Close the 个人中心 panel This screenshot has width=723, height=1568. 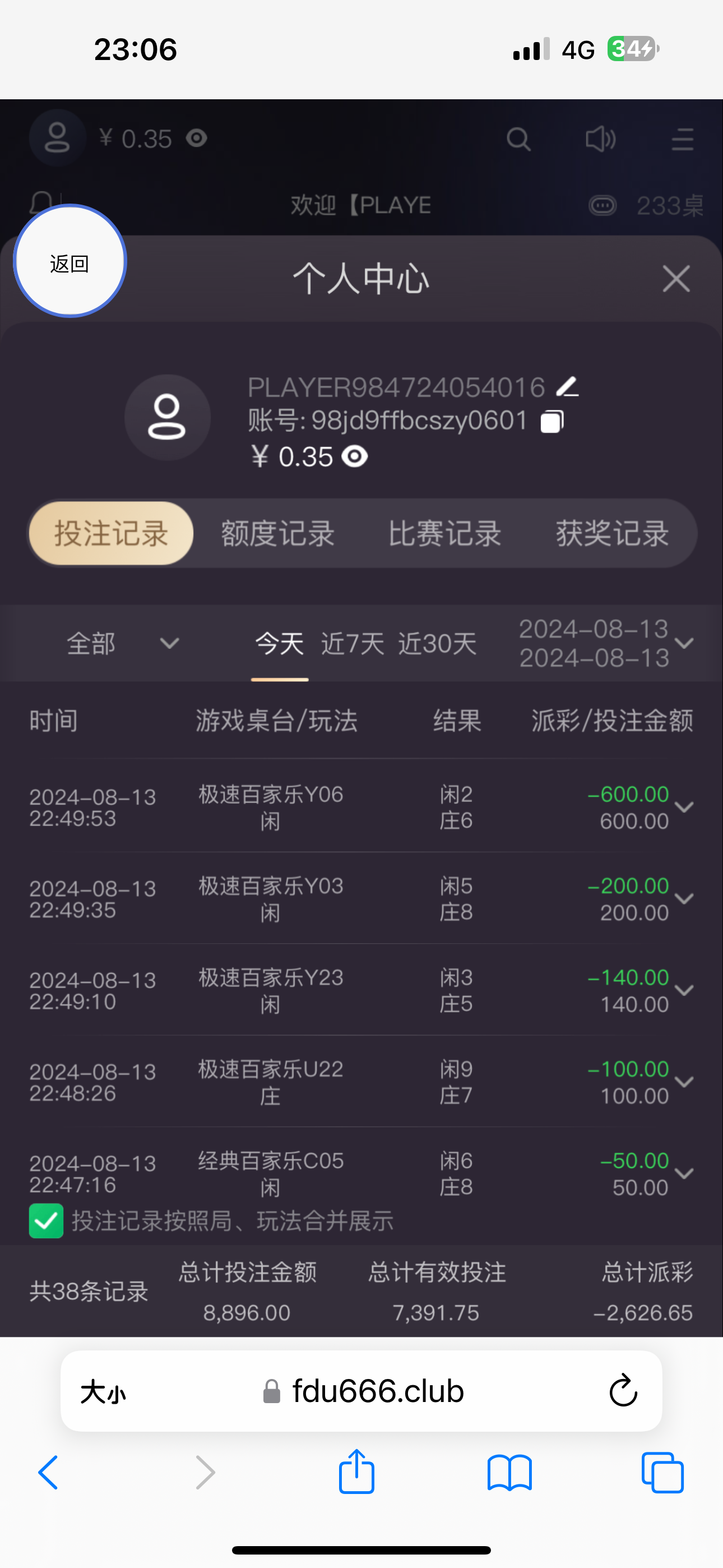675,279
